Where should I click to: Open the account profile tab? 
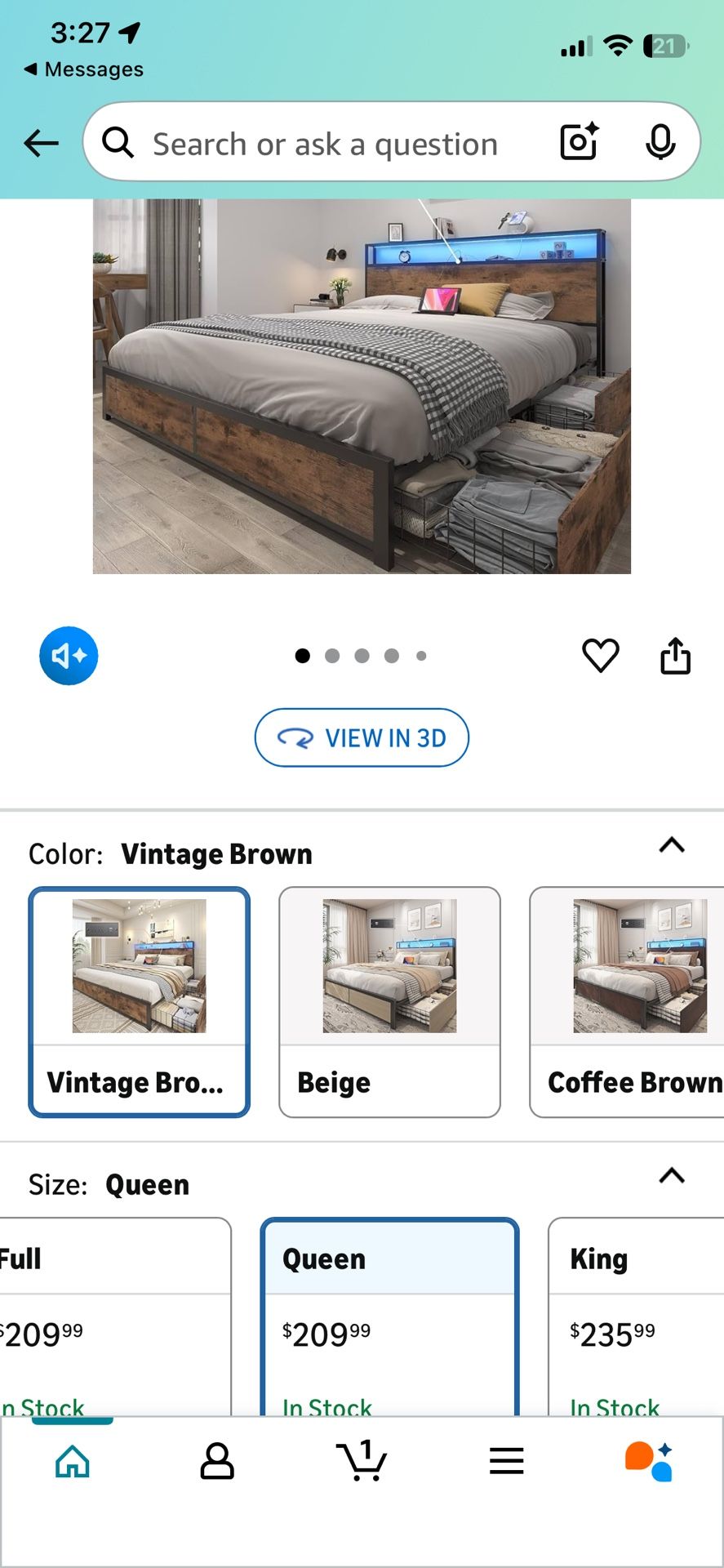tap(217, 1461)
